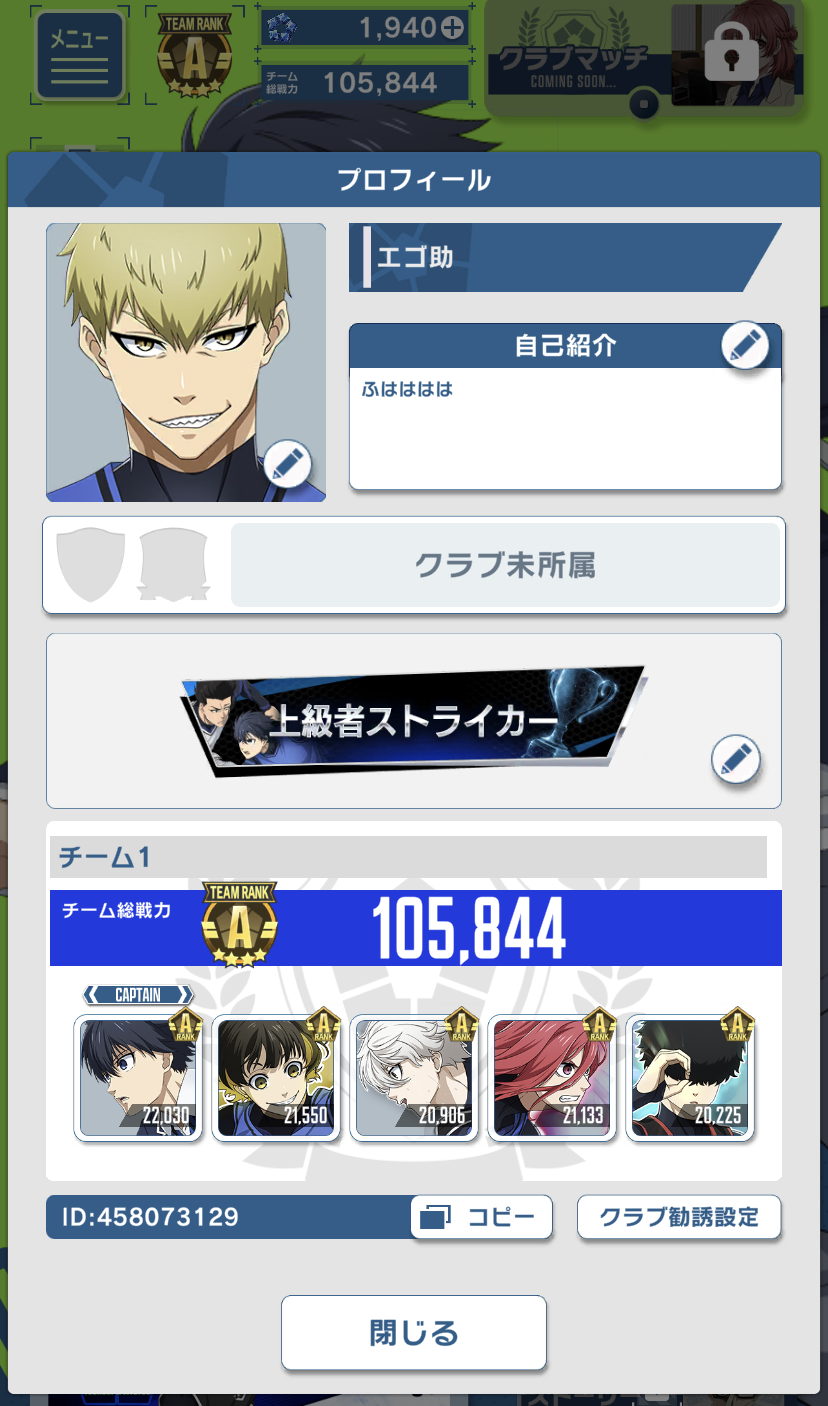
Task: Open the メニュー button
Action: 80,56
